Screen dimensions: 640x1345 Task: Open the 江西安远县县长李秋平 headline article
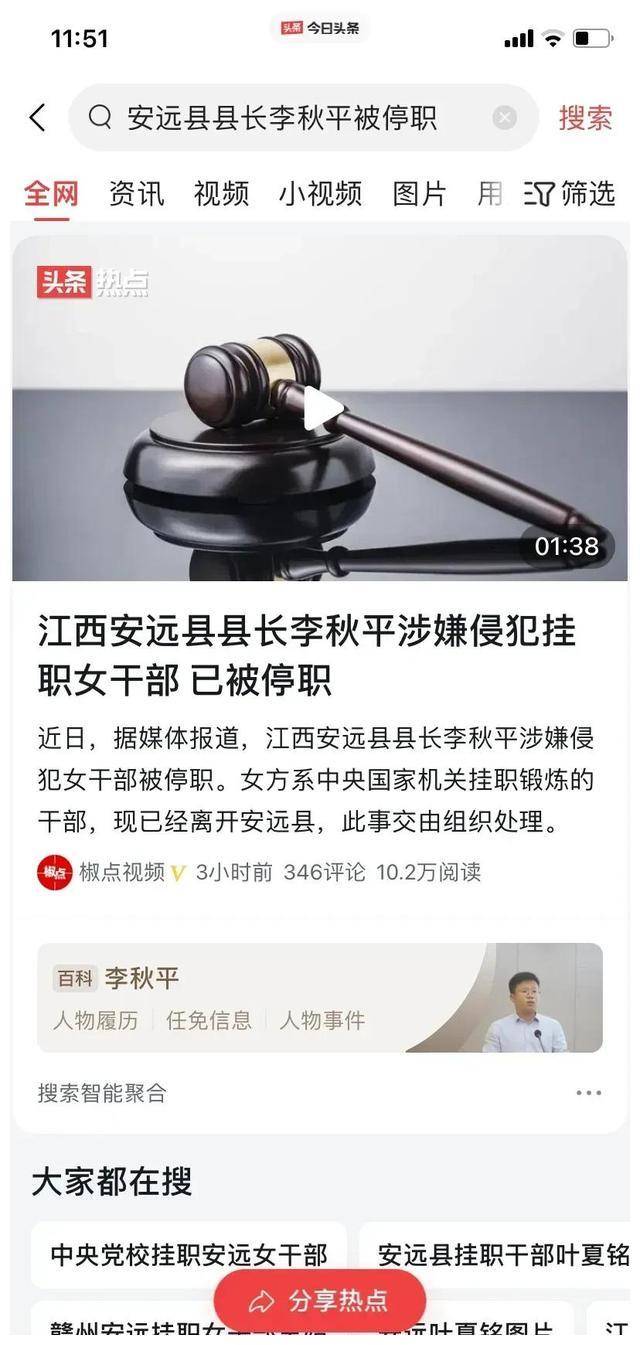306,655
